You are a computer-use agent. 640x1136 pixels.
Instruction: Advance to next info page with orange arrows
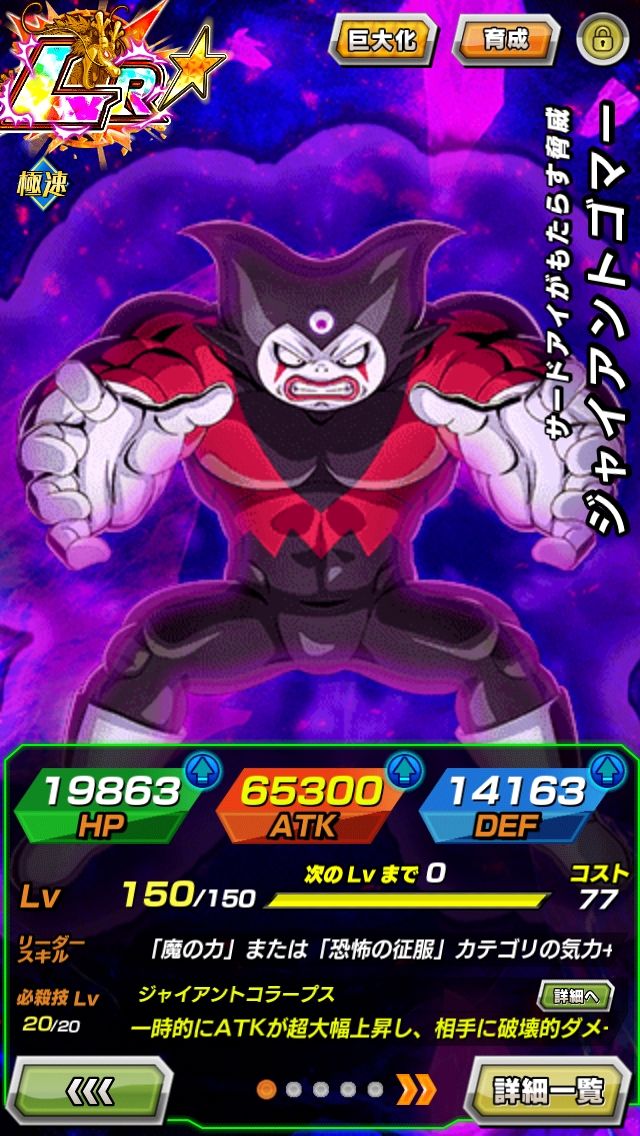point(415,1088)
